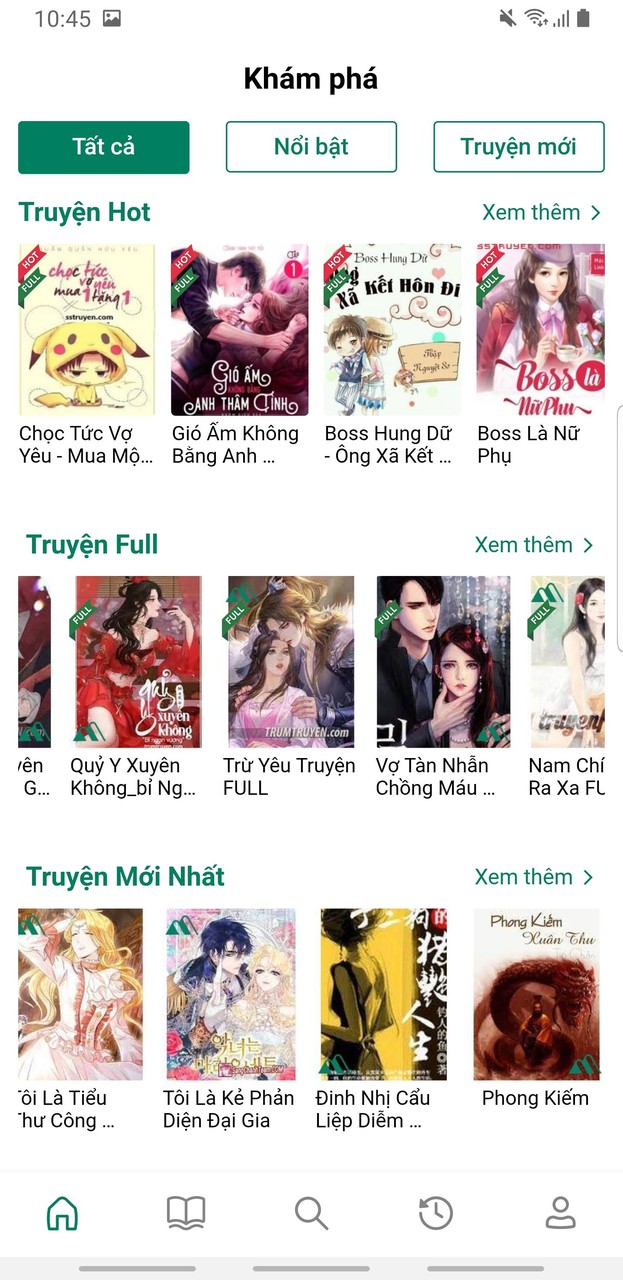This screenshot has height=1280, width=623.
Task: Open the story Chọc Tức Vợ Yêu
Action: 87,330
